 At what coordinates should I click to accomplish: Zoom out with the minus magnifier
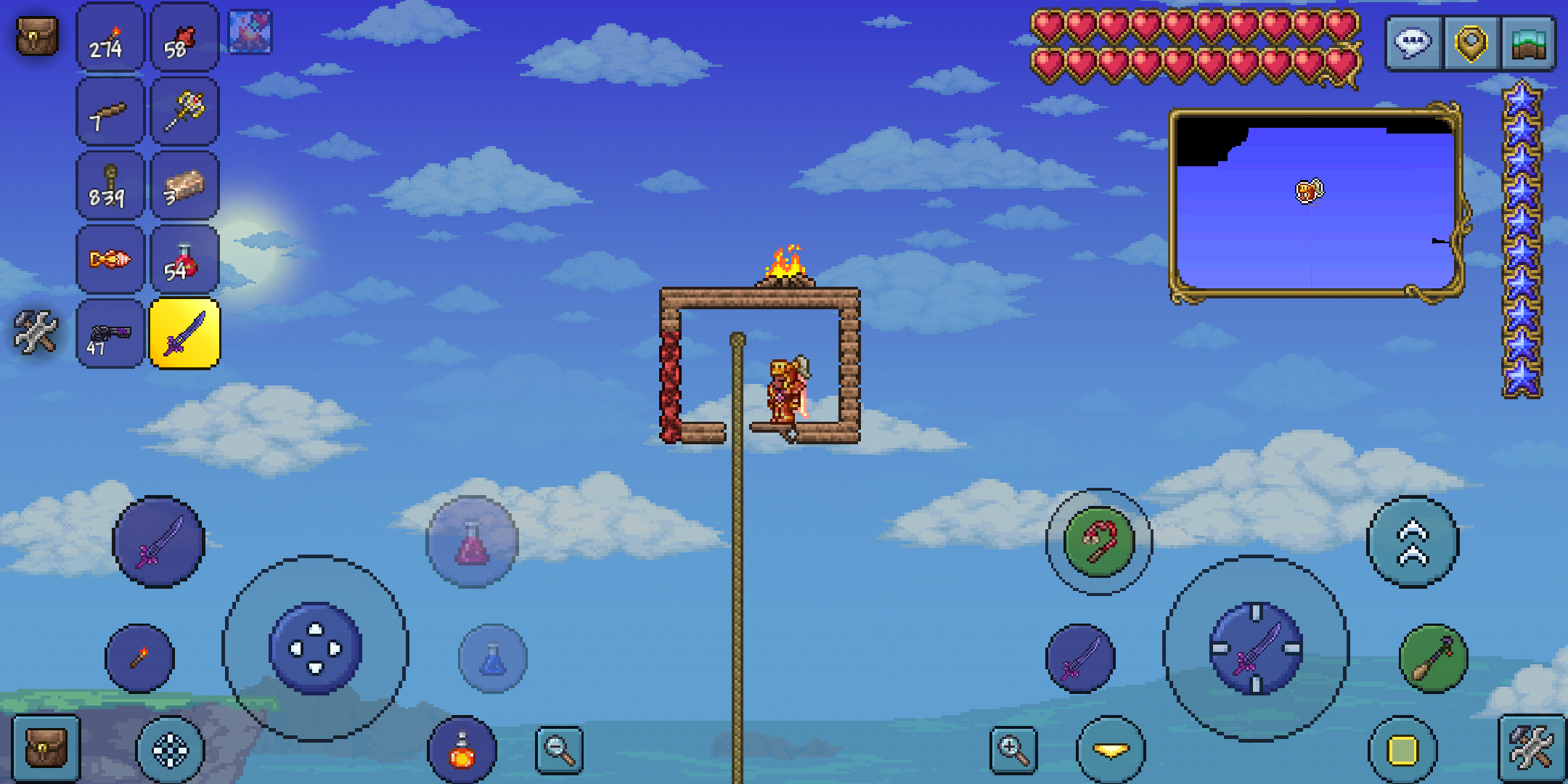pyautogui.click(x=559, y=749)
